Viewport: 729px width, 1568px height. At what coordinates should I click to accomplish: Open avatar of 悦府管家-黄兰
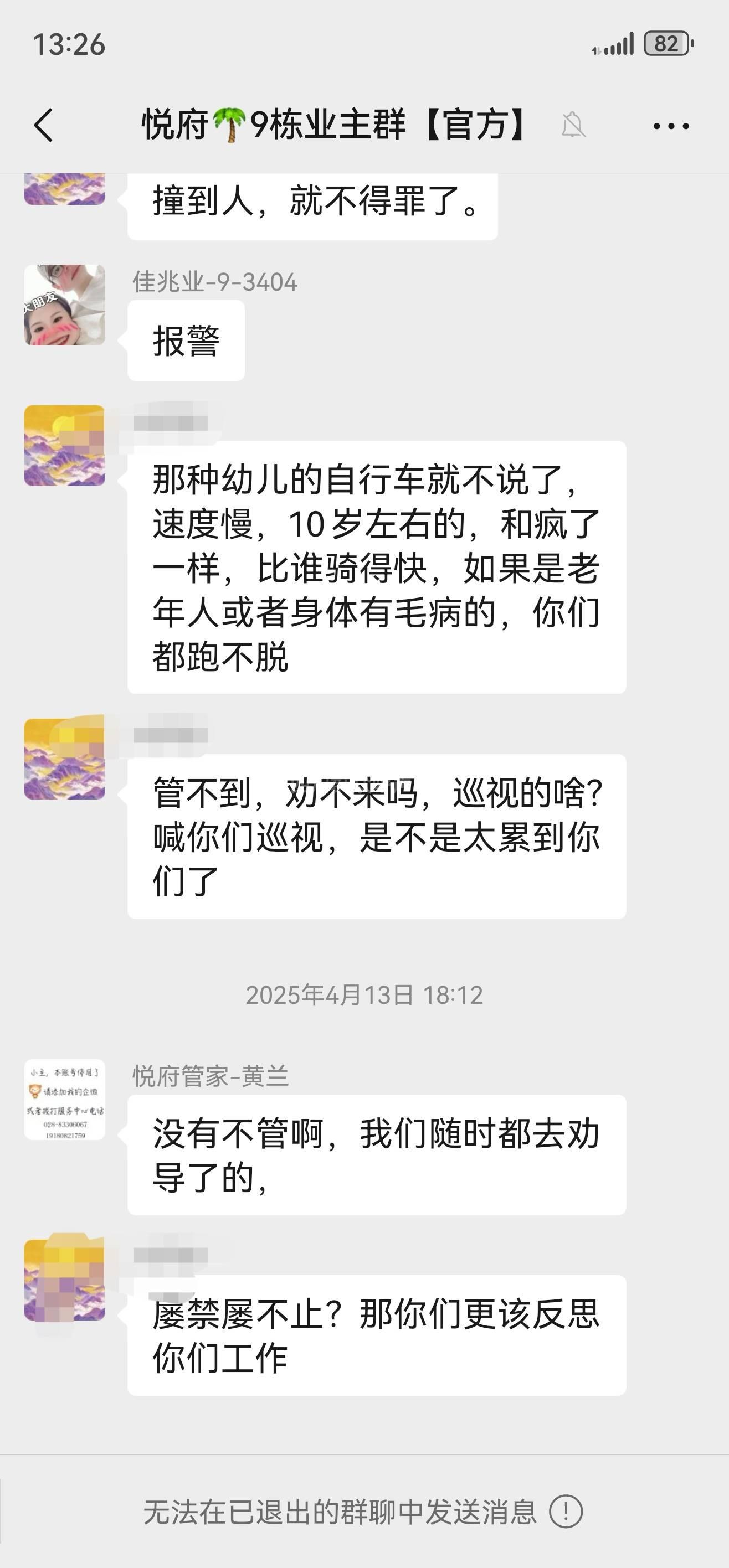point(65,1099)
